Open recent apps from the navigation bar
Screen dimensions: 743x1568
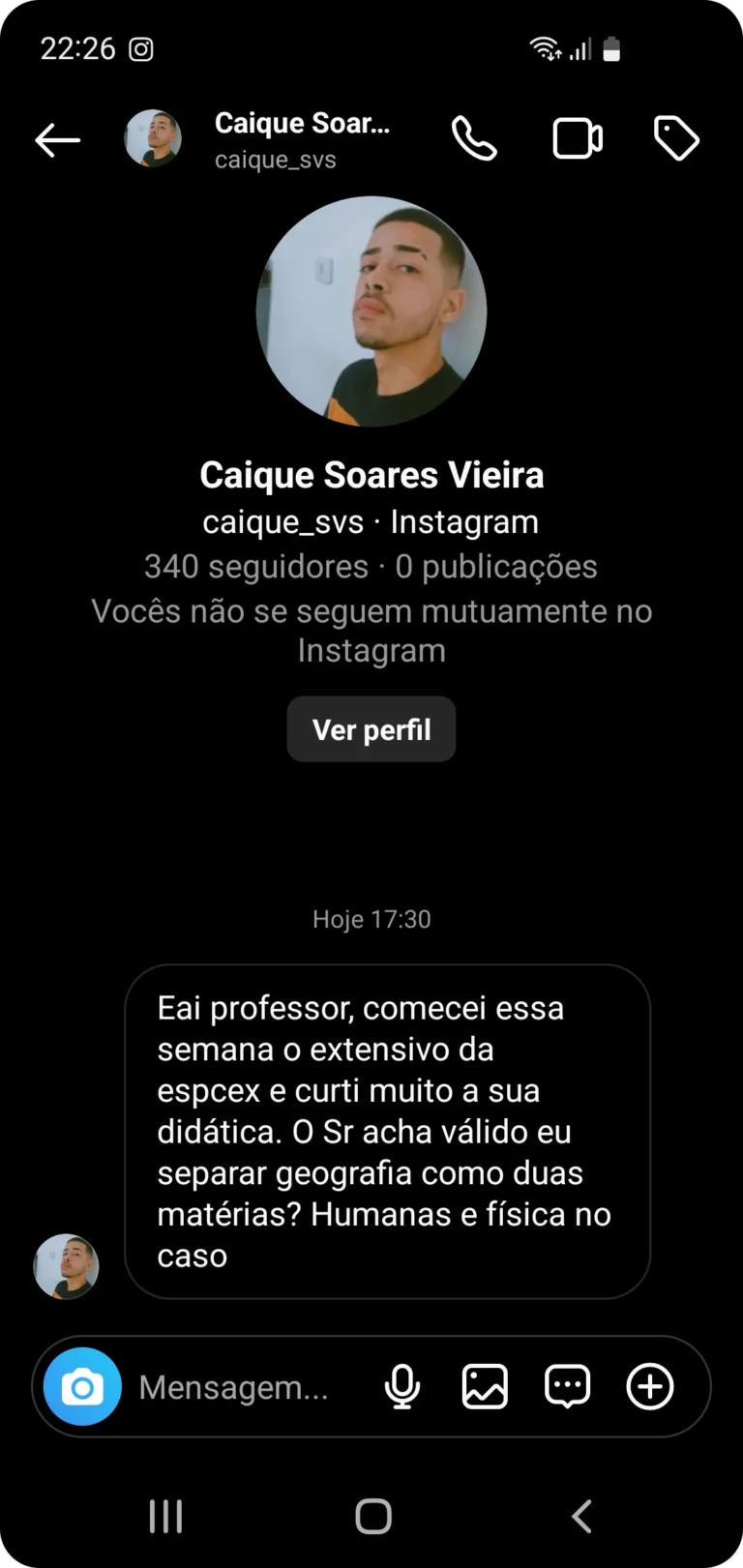coord(165,1516)
